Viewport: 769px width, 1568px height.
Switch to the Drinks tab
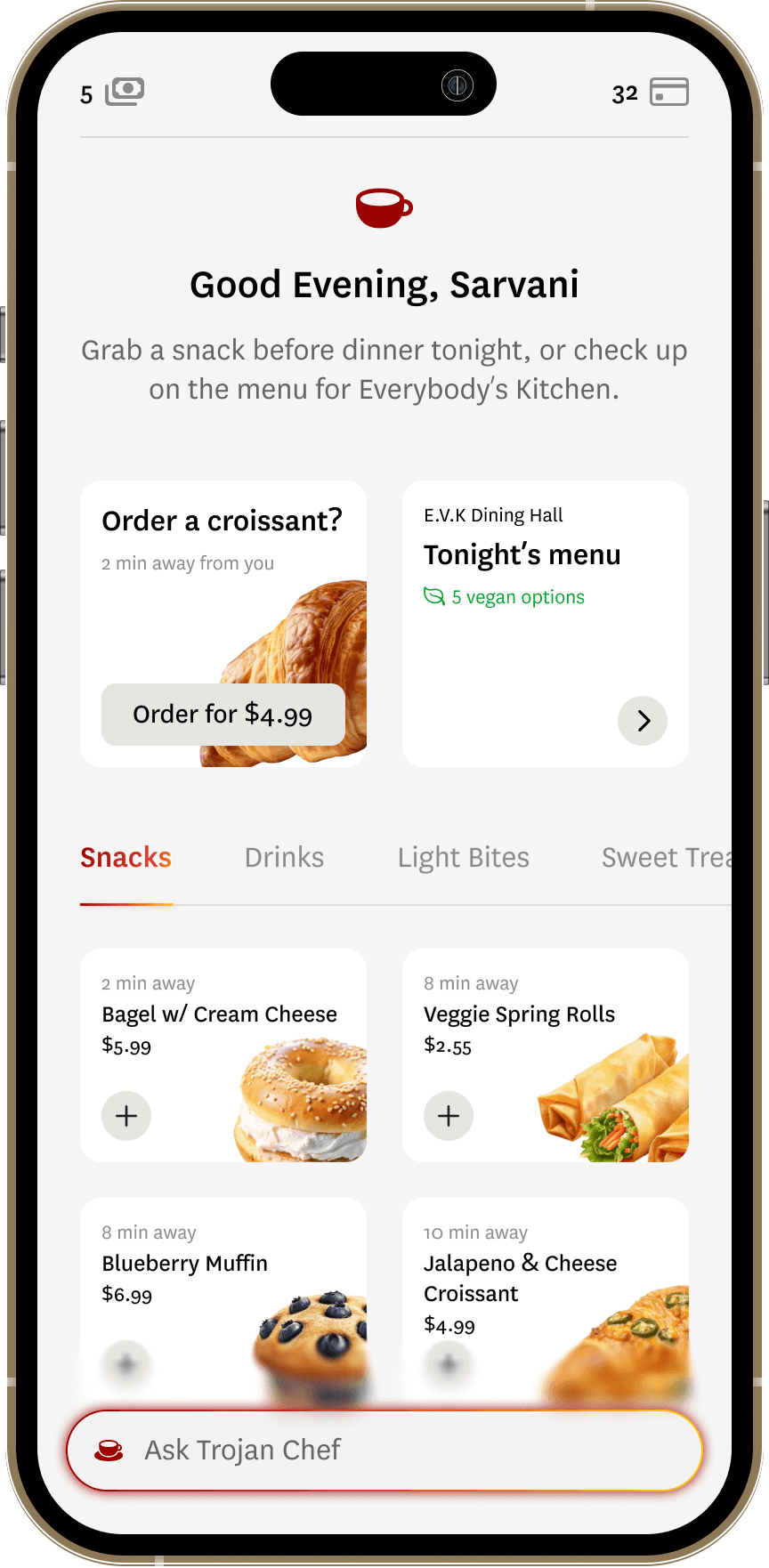coord(284,858)
